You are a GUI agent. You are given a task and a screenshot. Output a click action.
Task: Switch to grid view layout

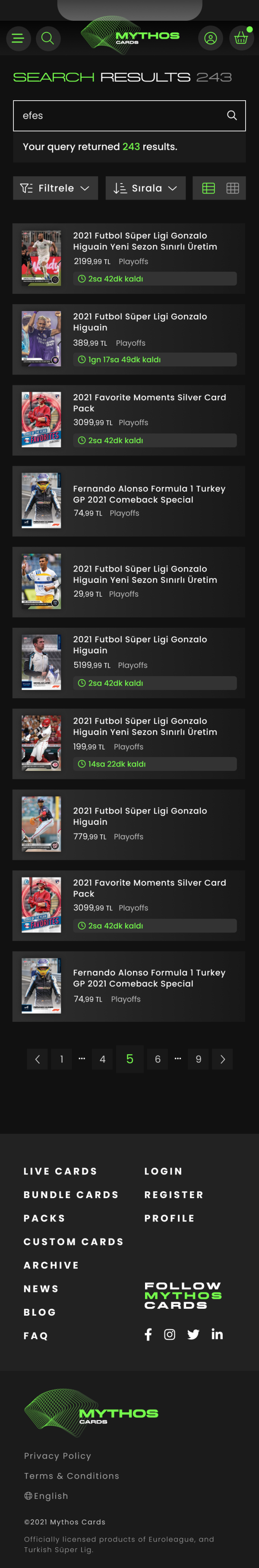(x=232, y=188)
